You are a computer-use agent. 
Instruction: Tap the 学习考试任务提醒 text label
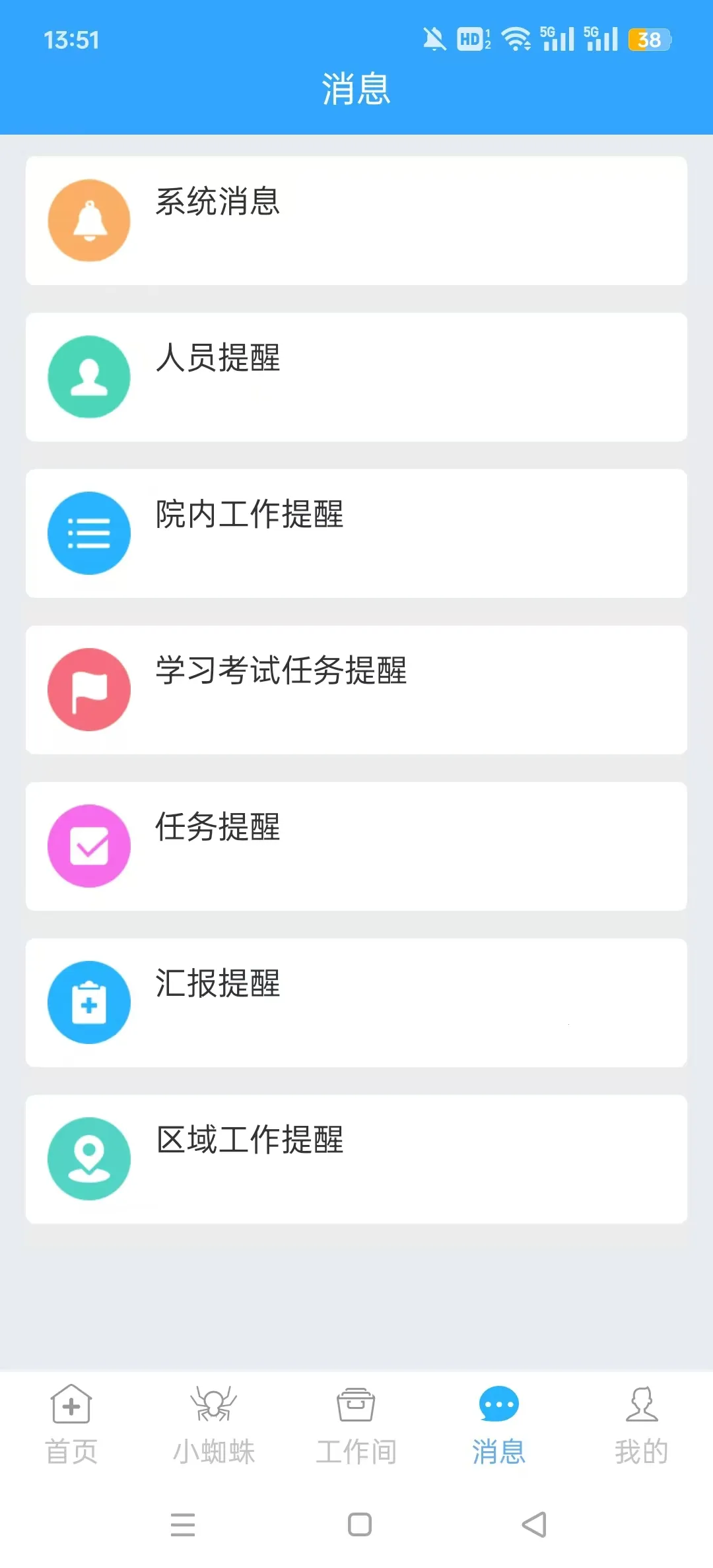[281, 672]
